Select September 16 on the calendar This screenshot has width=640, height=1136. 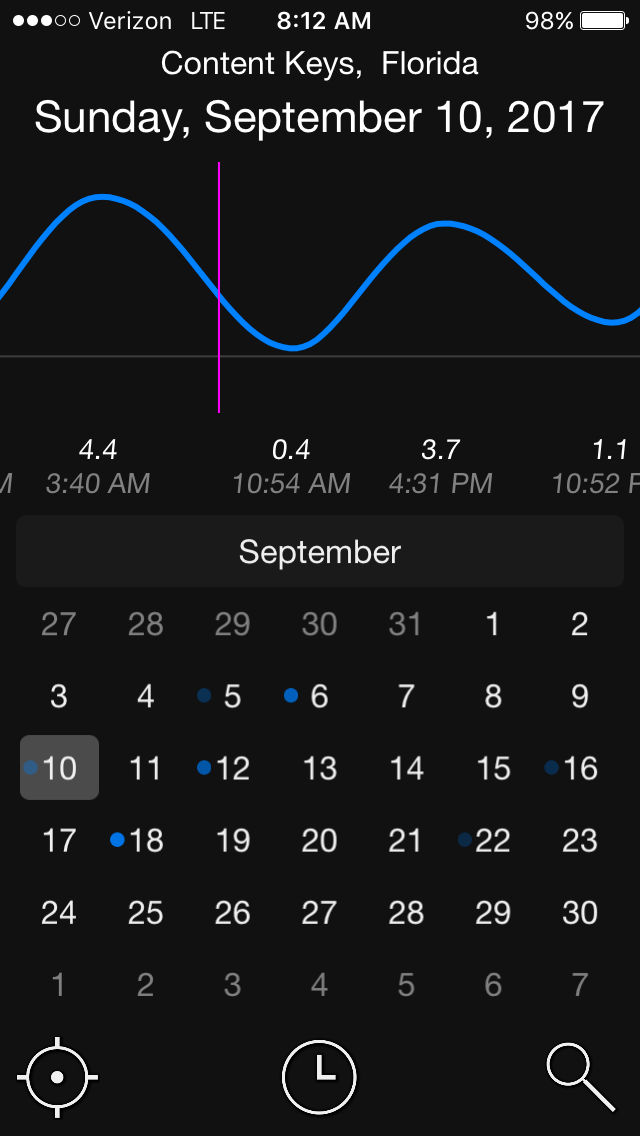tap(579, 768)
